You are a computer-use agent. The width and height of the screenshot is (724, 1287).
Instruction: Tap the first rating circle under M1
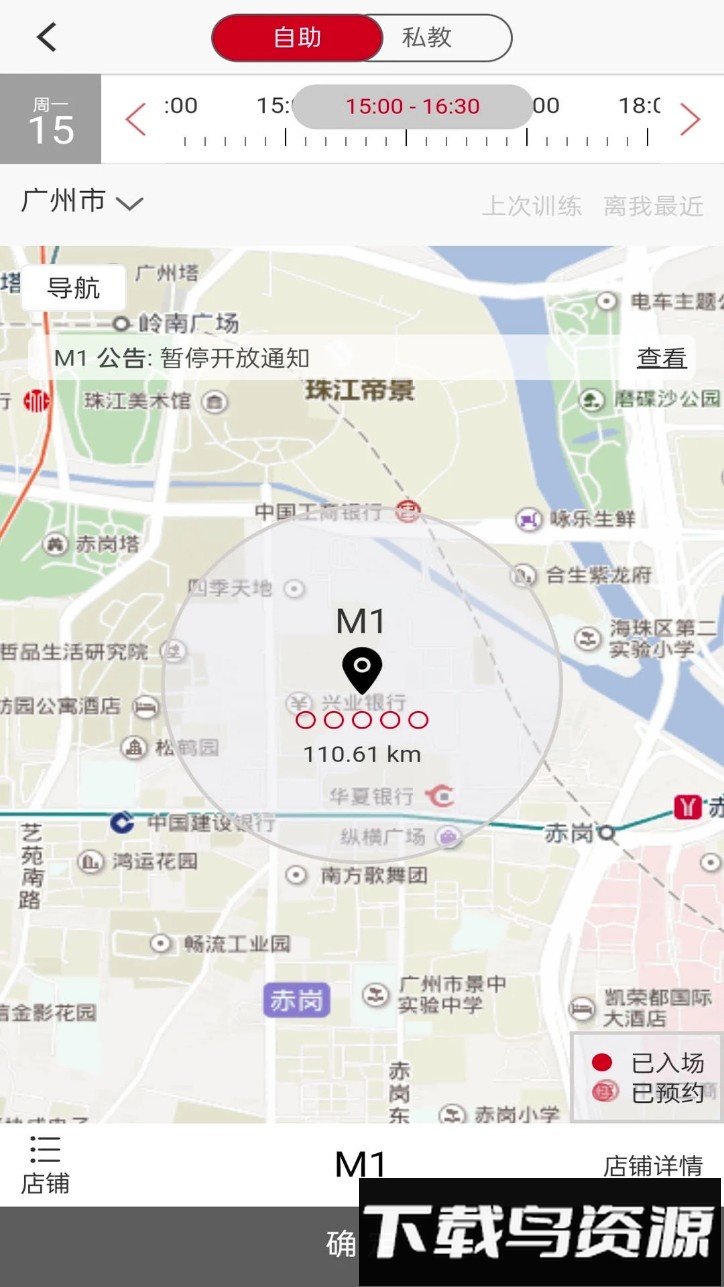[x=303, y=719]
